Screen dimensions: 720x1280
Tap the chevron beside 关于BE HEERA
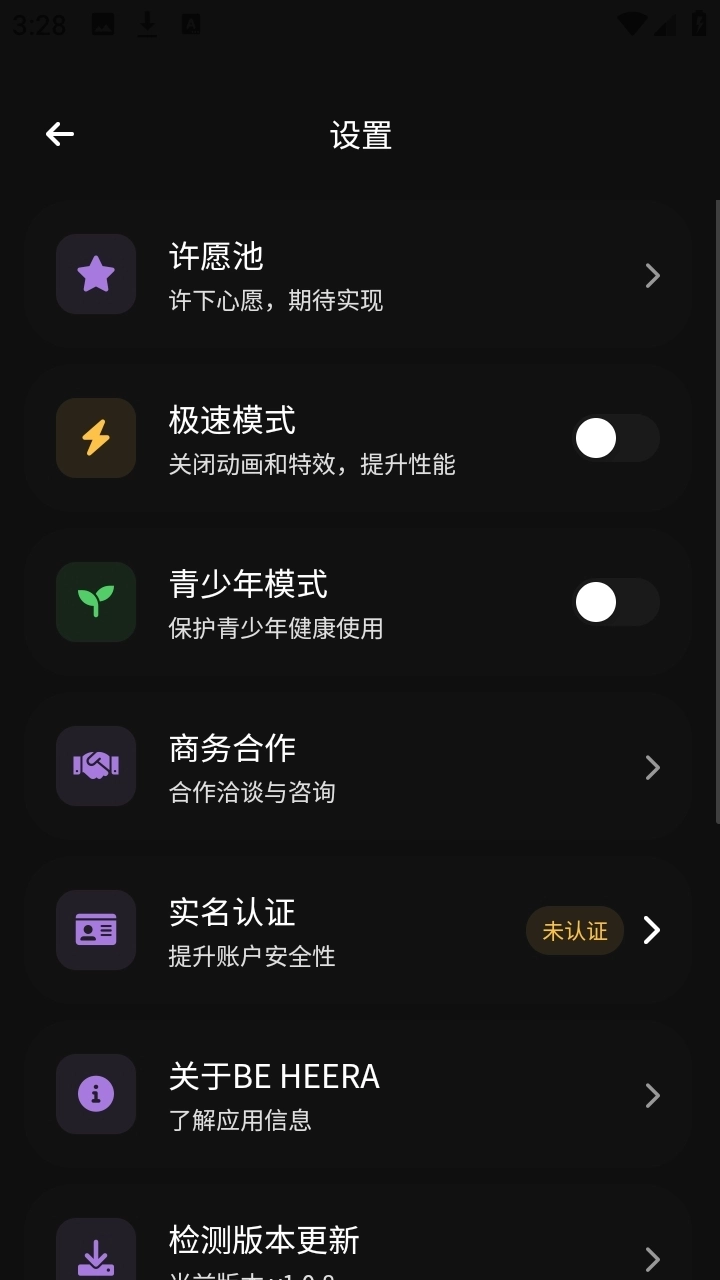click(x=652, y=1095)
